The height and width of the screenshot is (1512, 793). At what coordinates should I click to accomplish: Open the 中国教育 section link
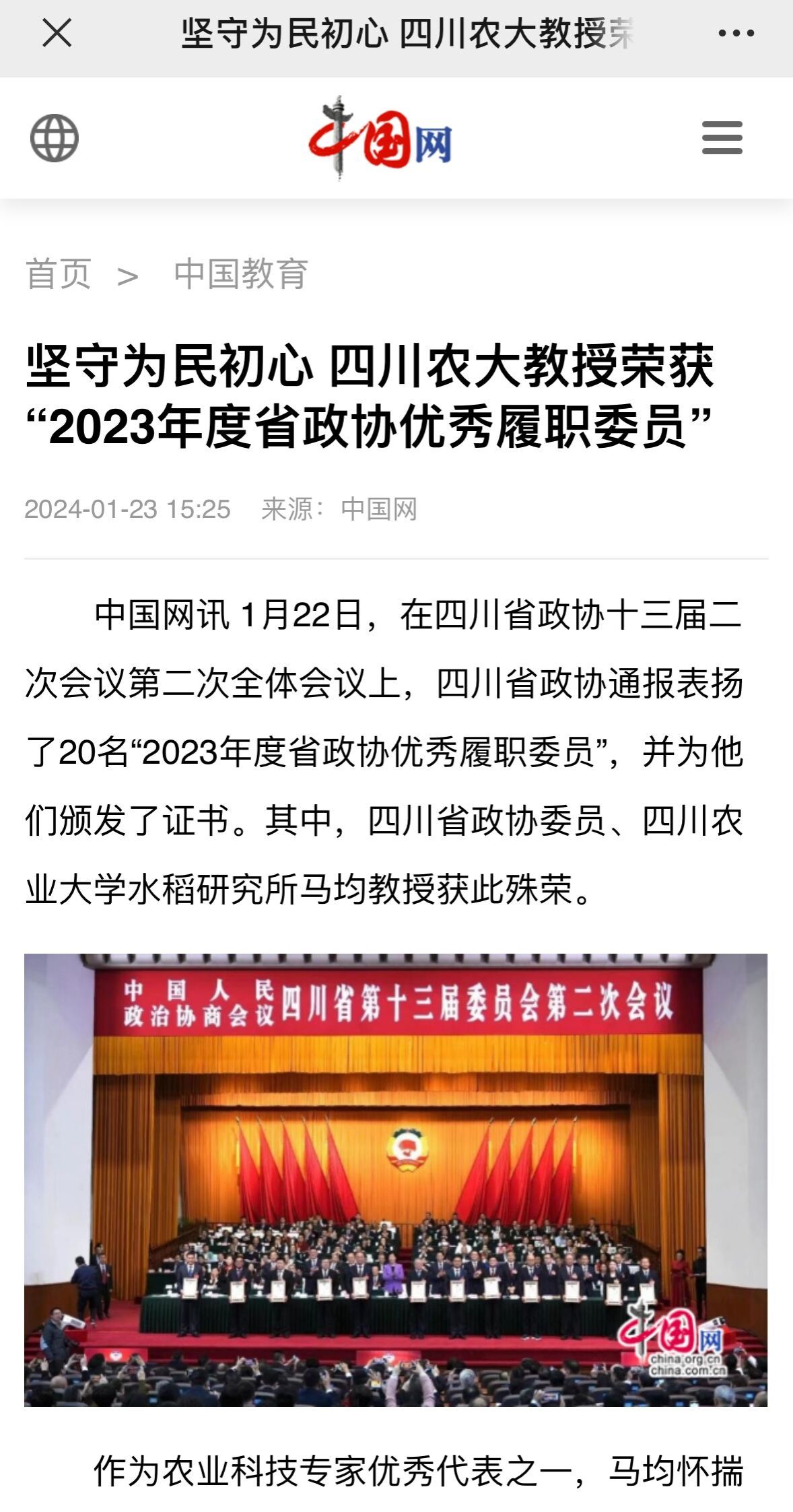(x=241, y=274)
